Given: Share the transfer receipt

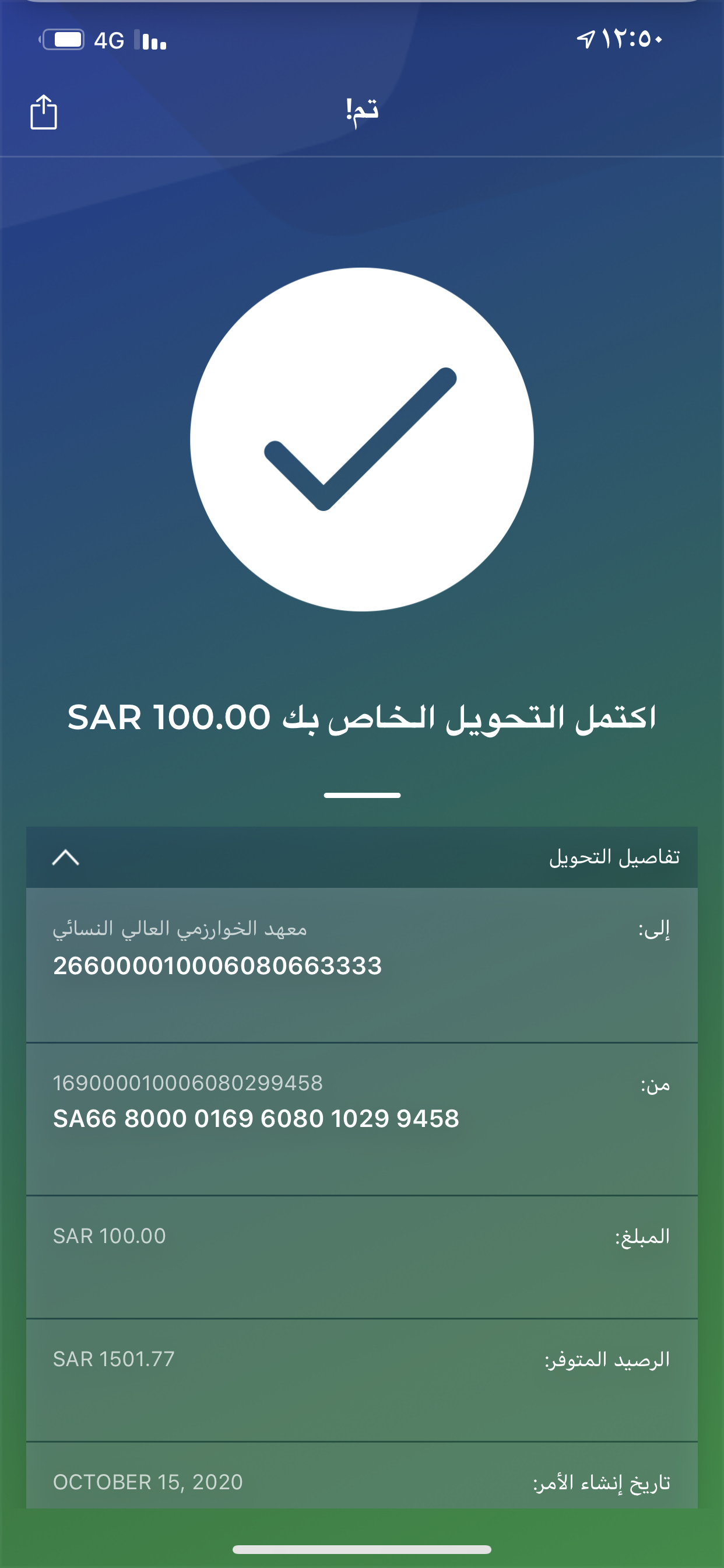Looking at the screenshot, I should (44, 112).
